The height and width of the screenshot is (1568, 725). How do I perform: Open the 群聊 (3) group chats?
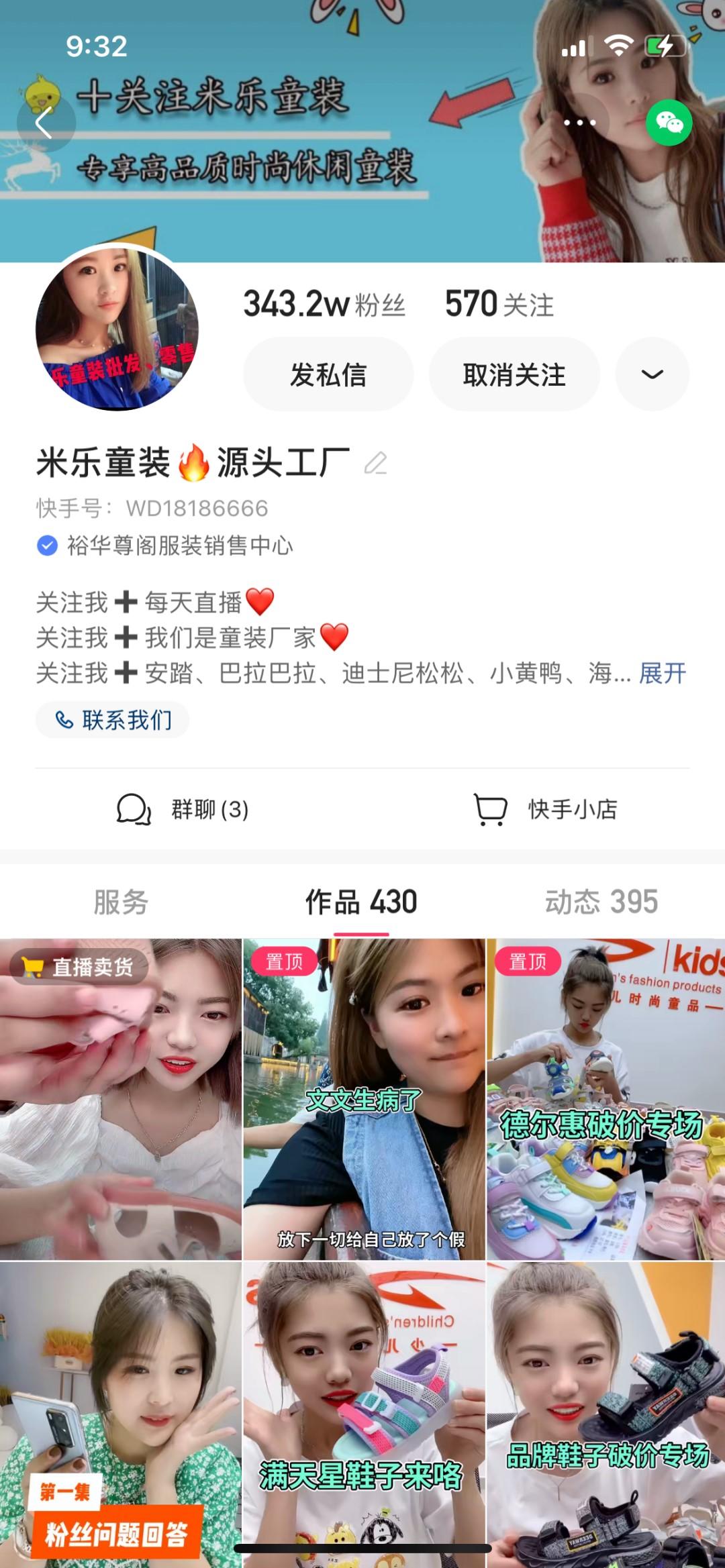pyautogui.click(x=183, y=809)
